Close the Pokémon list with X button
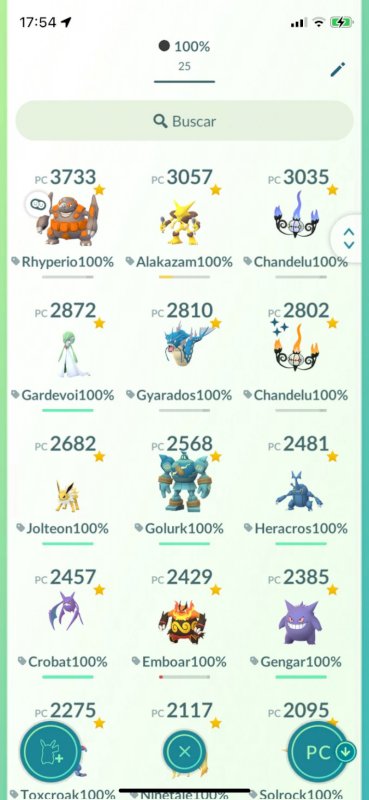Image resolution: width=369 pixels, height=800 pixels. coord(184,751)
